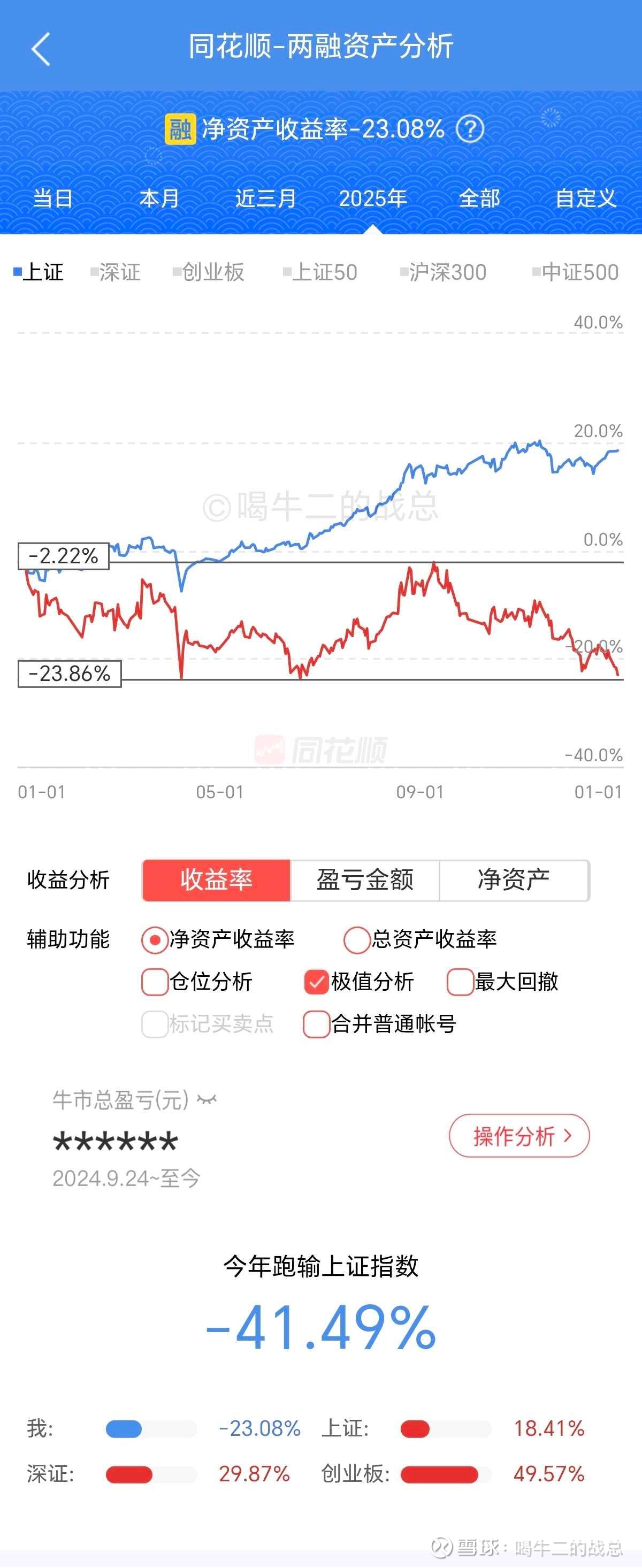This screenshot has width=642, height=1568.
Task: Compare against the 深证 index
Action: coord(116,272)
